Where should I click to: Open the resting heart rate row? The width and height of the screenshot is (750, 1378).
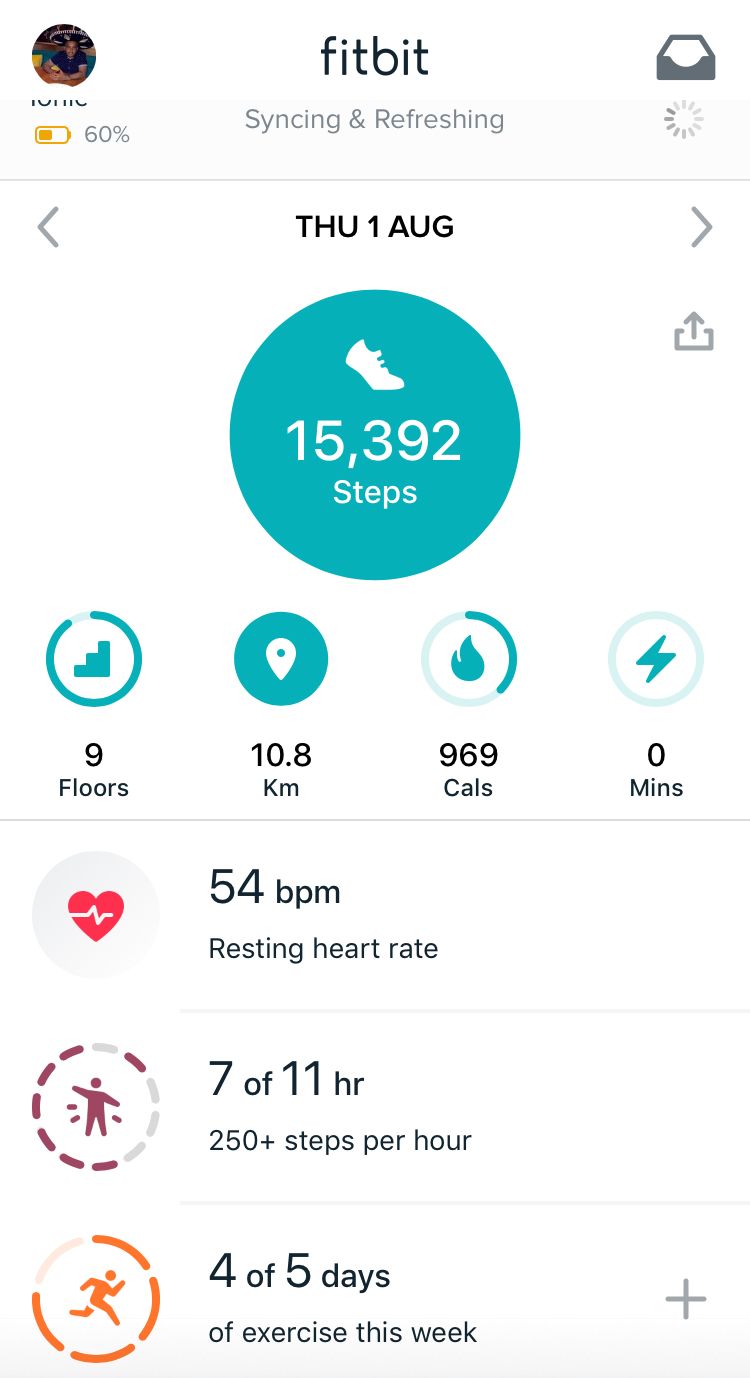(x=375, y=915)
